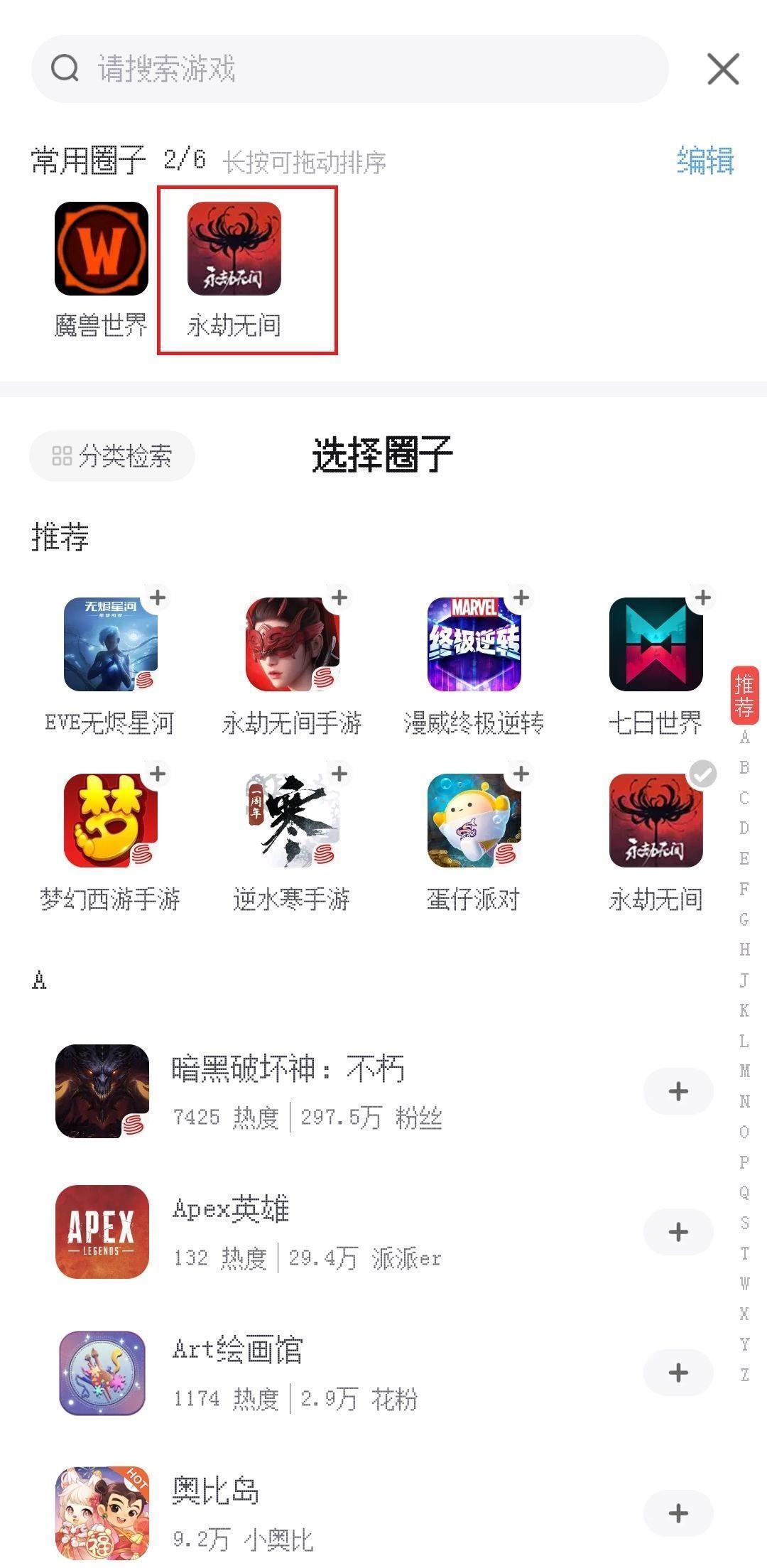Add 蛋仔派对 to circles
Viewport: 767px width, 1568px height.
521,774
